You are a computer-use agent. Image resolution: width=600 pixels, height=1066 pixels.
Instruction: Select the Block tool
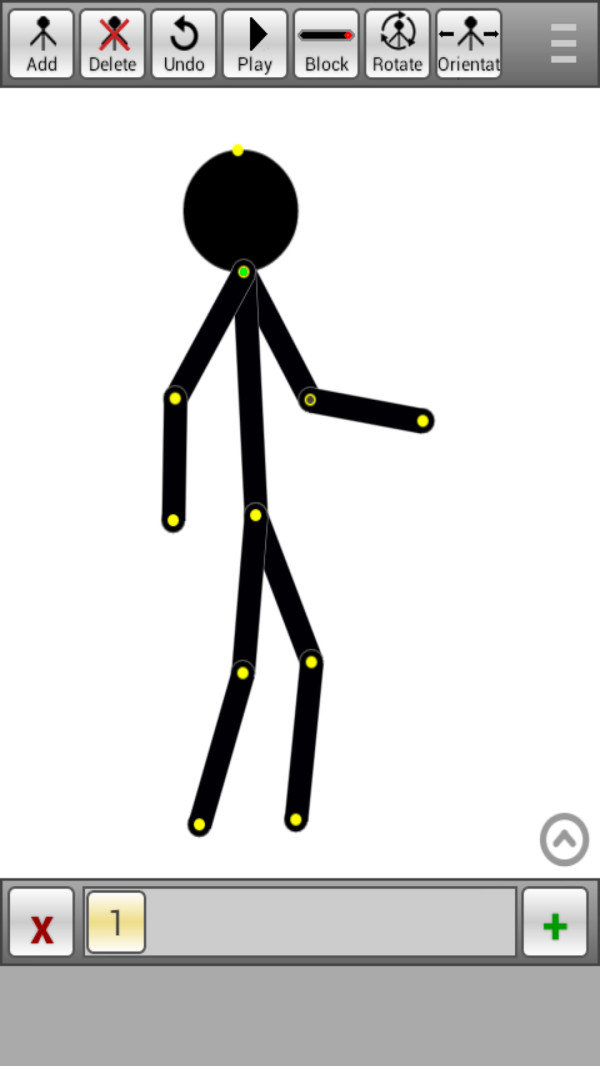(x=326, y=44)
